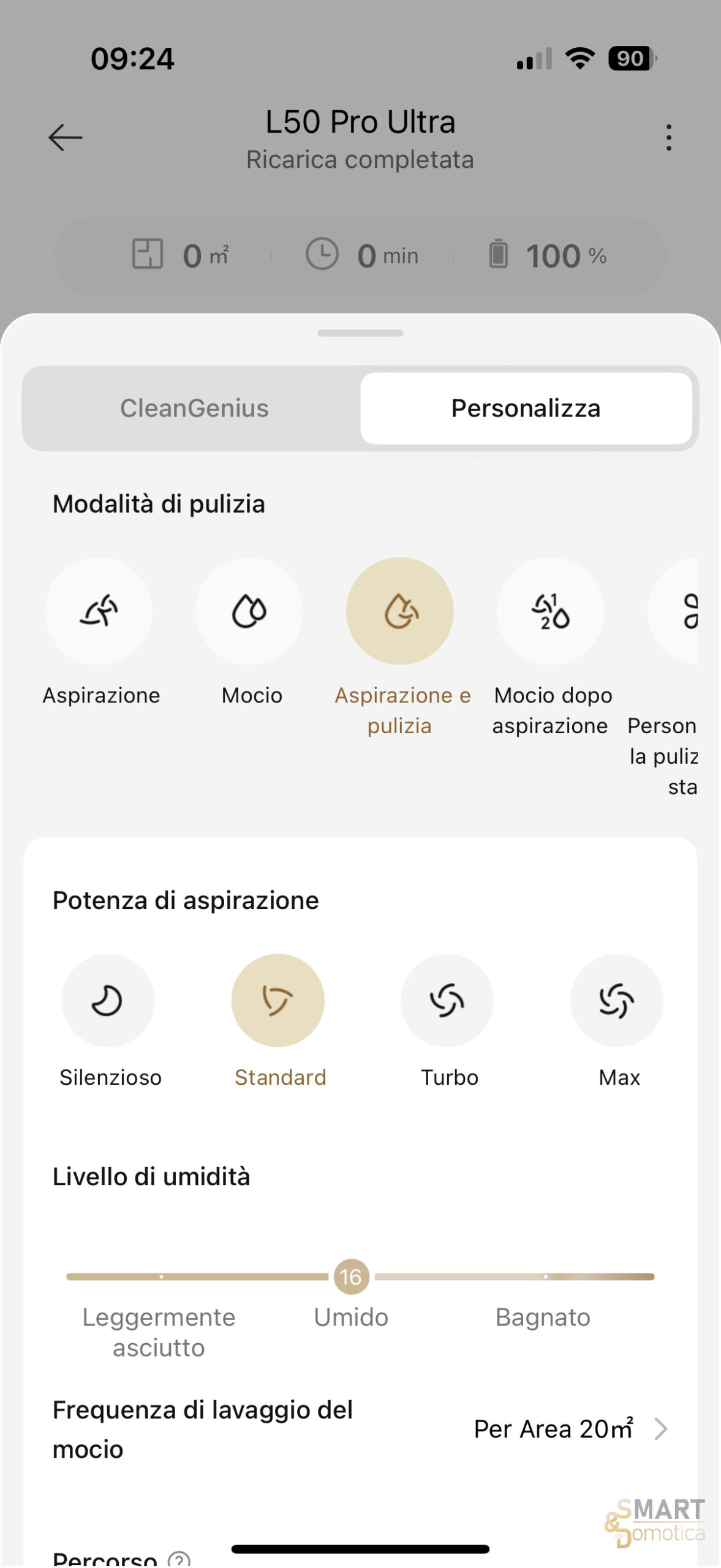Set suction power to Standard
The height and width of the screenshot is (1568, 721).
coord(278,1000)
